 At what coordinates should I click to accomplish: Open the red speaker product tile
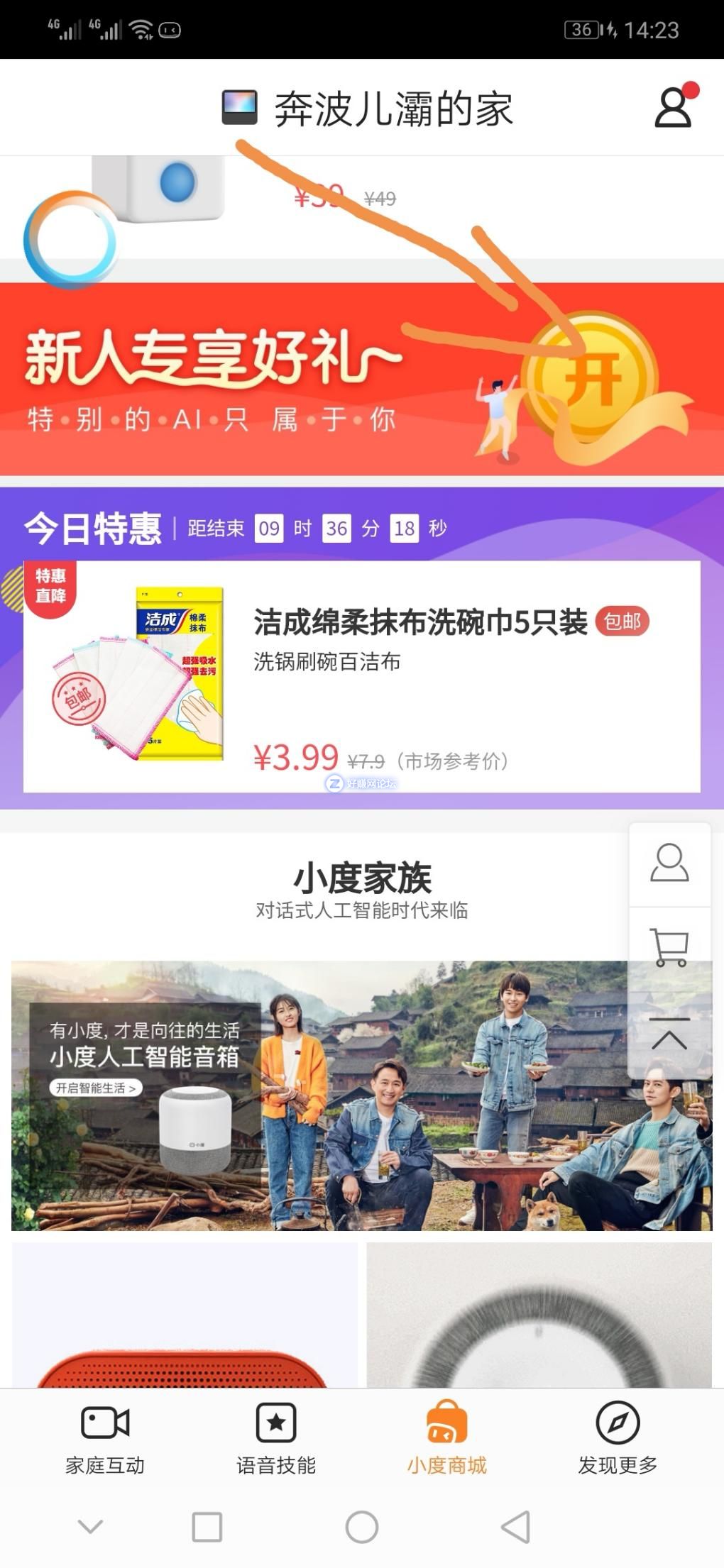pyautogui.click(x=185, y=1315)
